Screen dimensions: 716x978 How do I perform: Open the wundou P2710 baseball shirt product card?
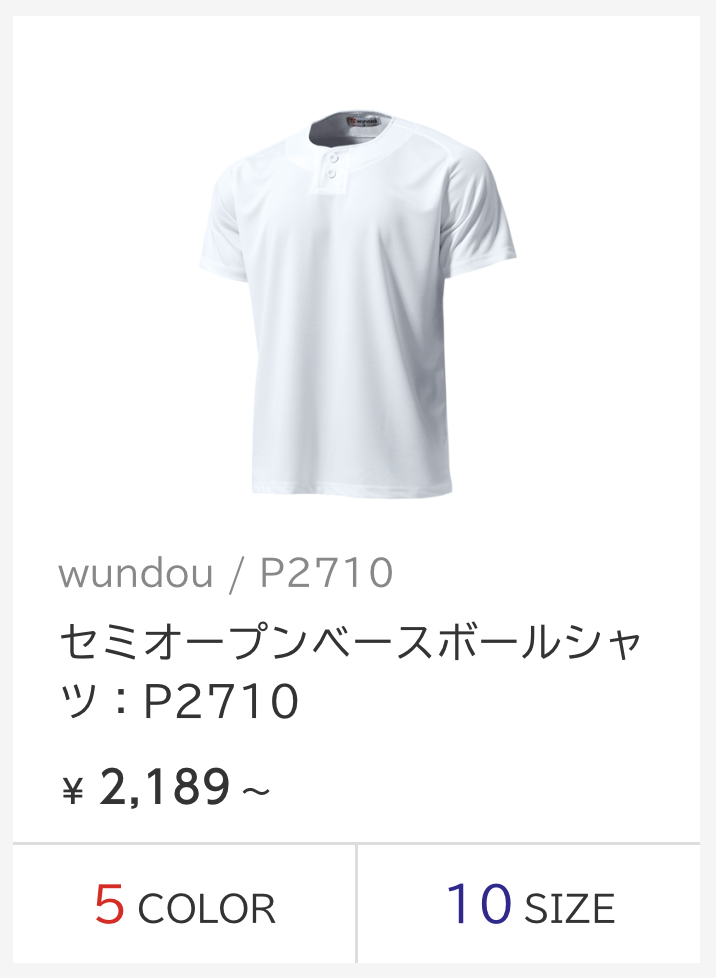click(x=357, y=300)
